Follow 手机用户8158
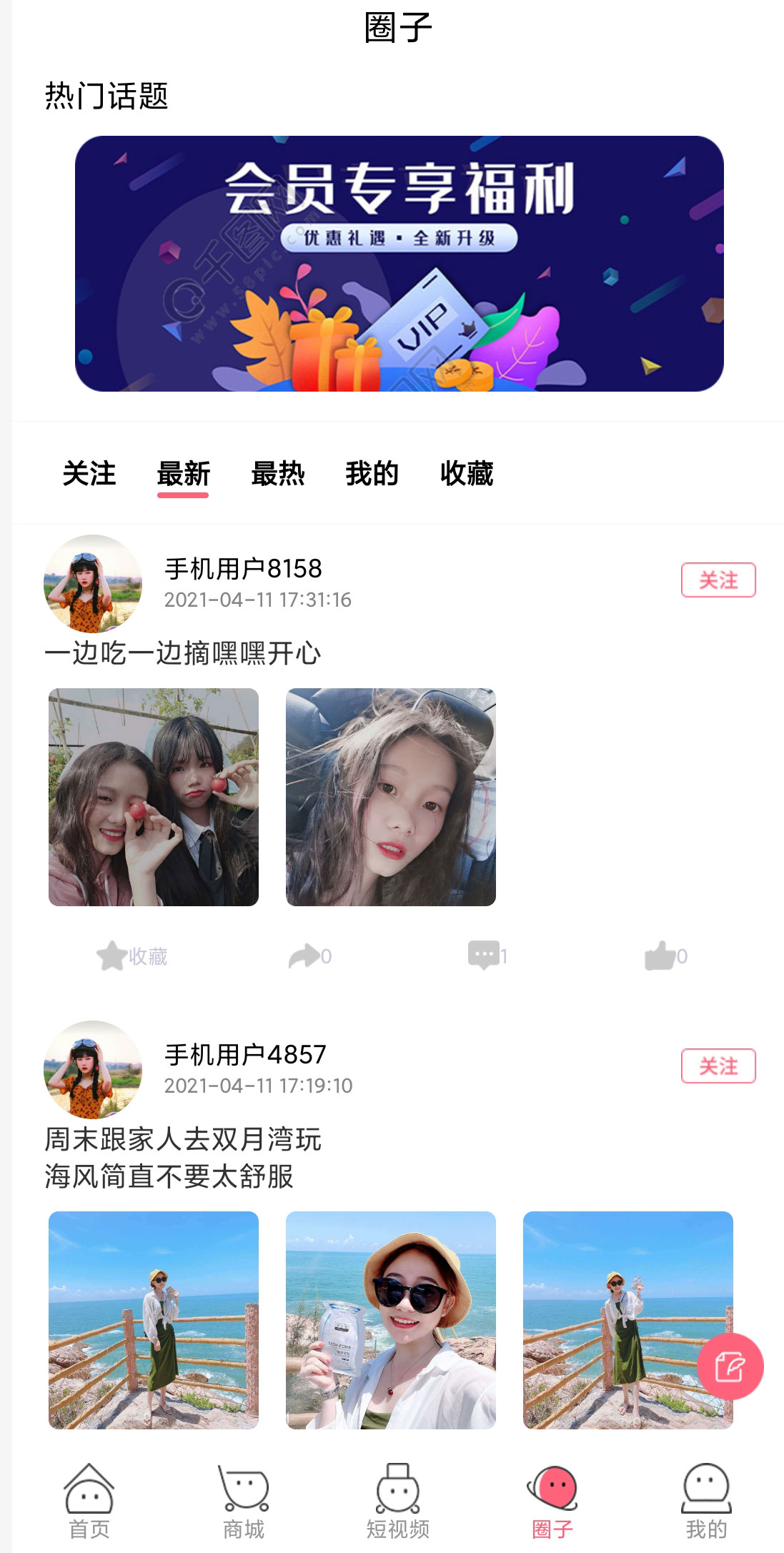This screenshot has width=784, height=1553. (x=718, y=580)
